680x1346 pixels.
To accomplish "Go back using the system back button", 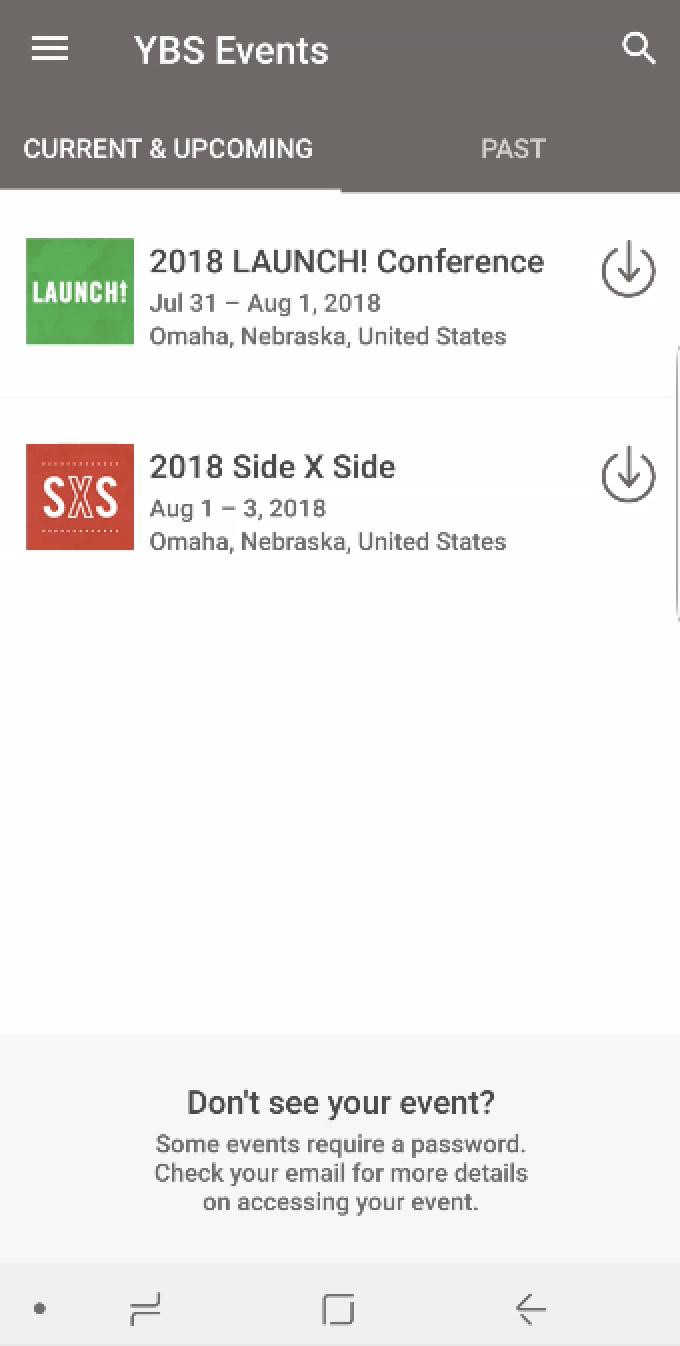I will pos(530,1308).
